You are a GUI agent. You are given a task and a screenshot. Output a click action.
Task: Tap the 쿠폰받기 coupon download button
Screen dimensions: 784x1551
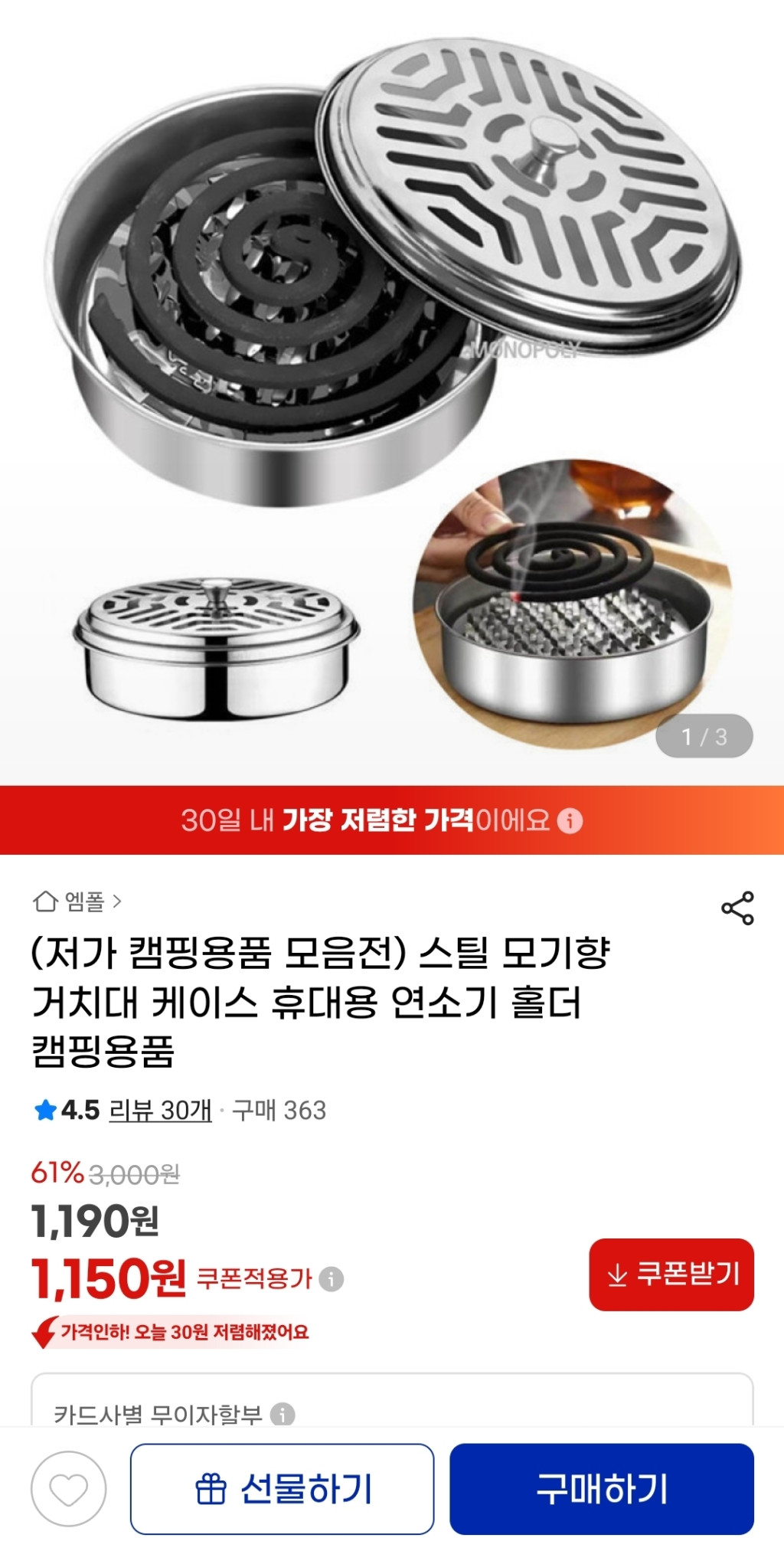click(671, 1275)
